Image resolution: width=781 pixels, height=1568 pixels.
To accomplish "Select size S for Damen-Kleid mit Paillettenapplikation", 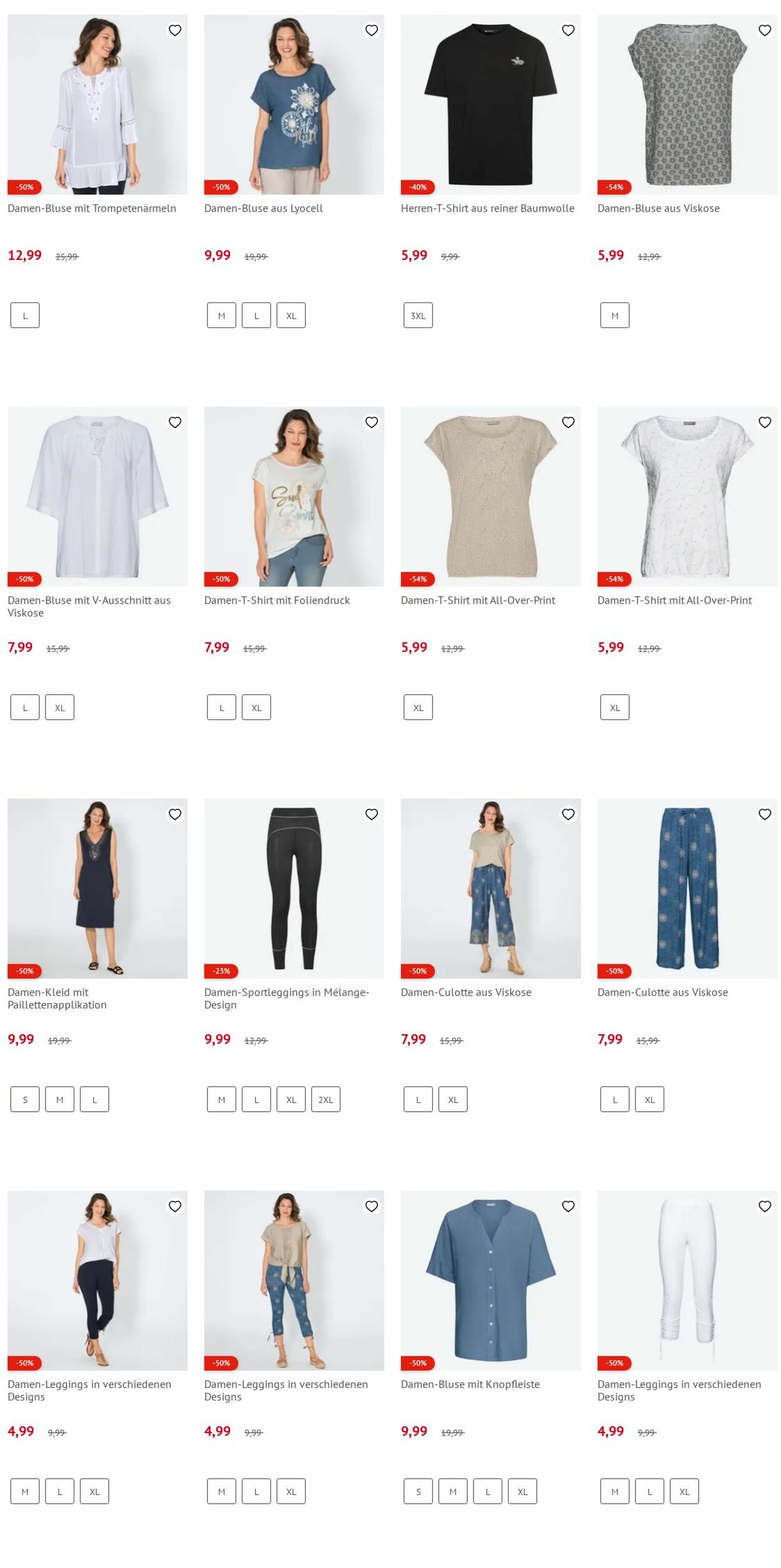I will 25,1099.
